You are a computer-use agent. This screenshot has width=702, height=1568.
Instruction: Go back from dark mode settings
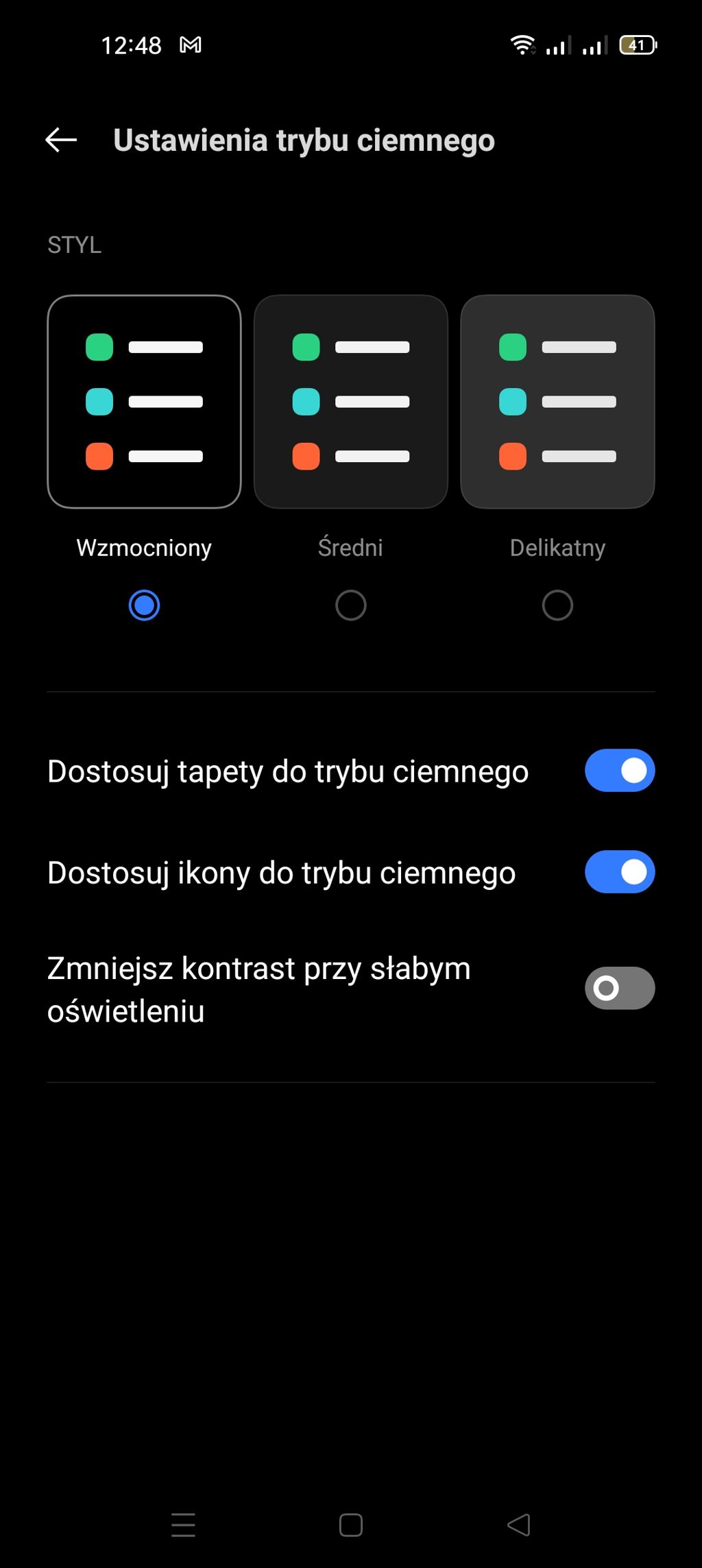coord(61,140)
